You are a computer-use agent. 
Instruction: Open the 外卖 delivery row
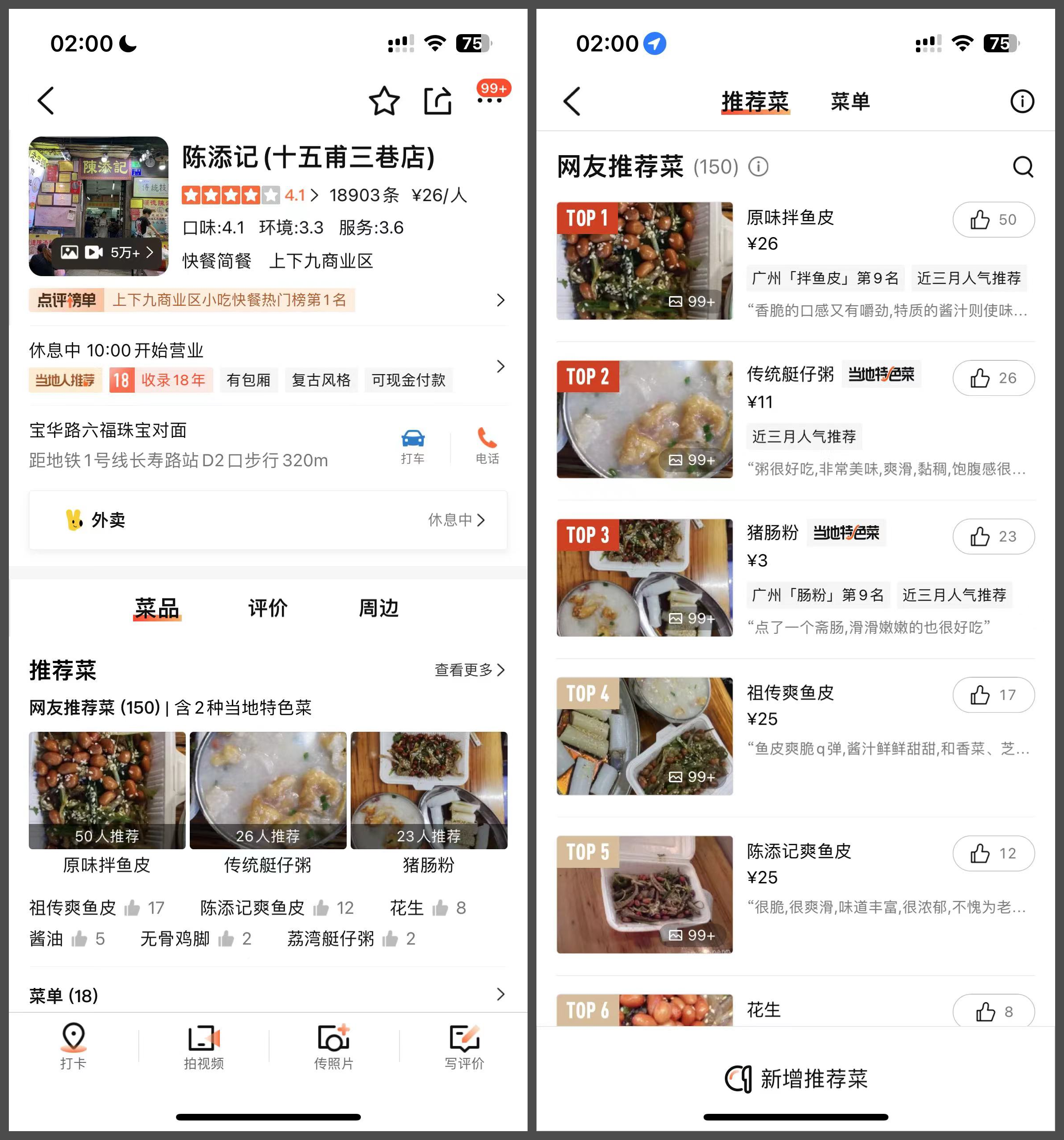tap(268, 520)
